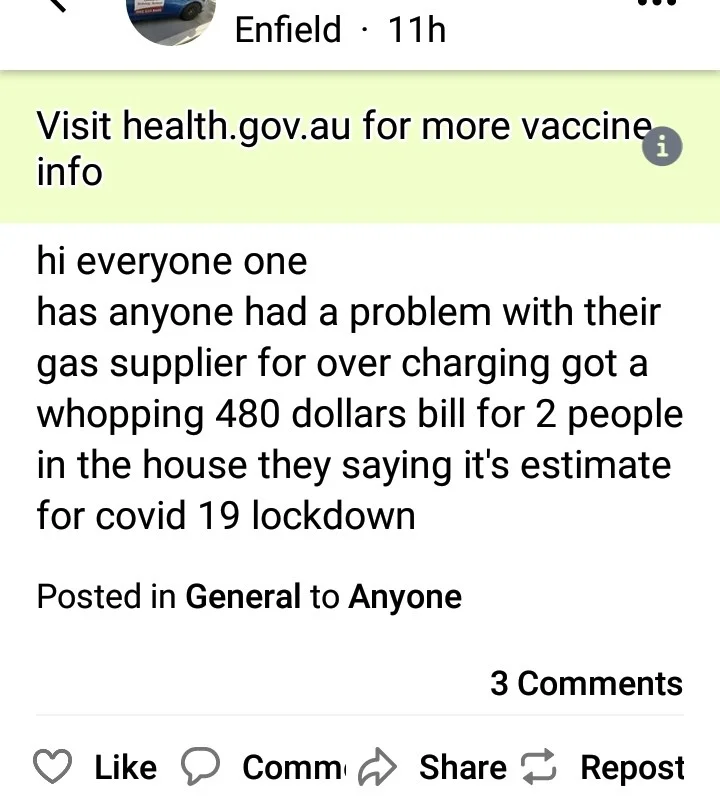Image resolution: width=720 pixels, height=800 pixels.
Task: Open the poster's profile picture
Action: [x=170, y=20]
